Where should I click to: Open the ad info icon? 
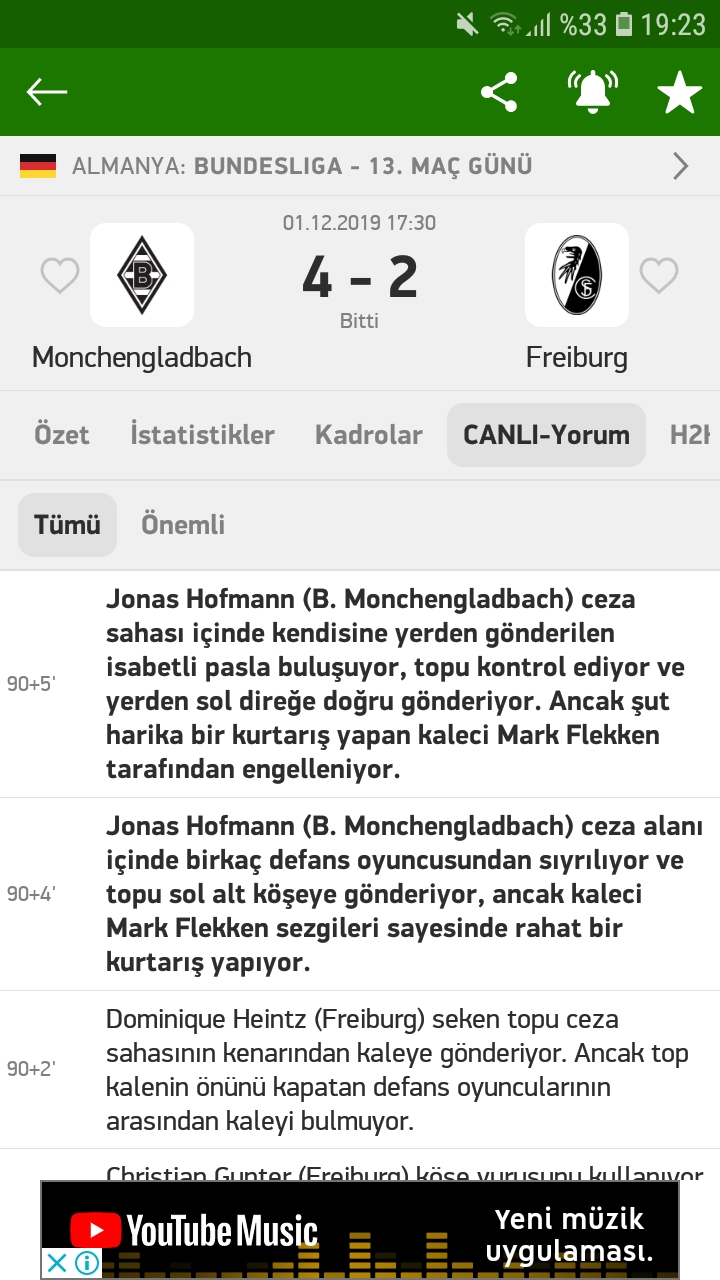click(x=87, y=1263)
